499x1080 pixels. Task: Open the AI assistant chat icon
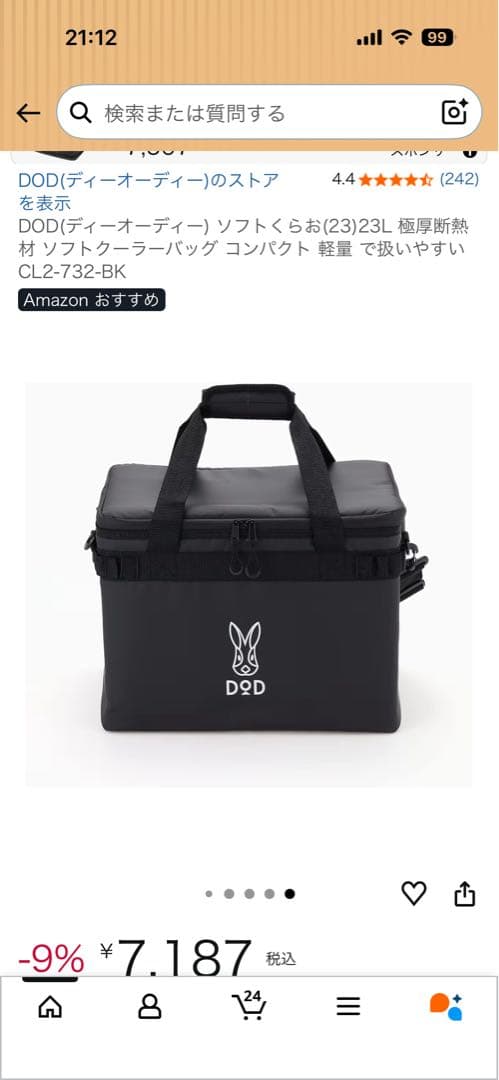click(446, 1006)
